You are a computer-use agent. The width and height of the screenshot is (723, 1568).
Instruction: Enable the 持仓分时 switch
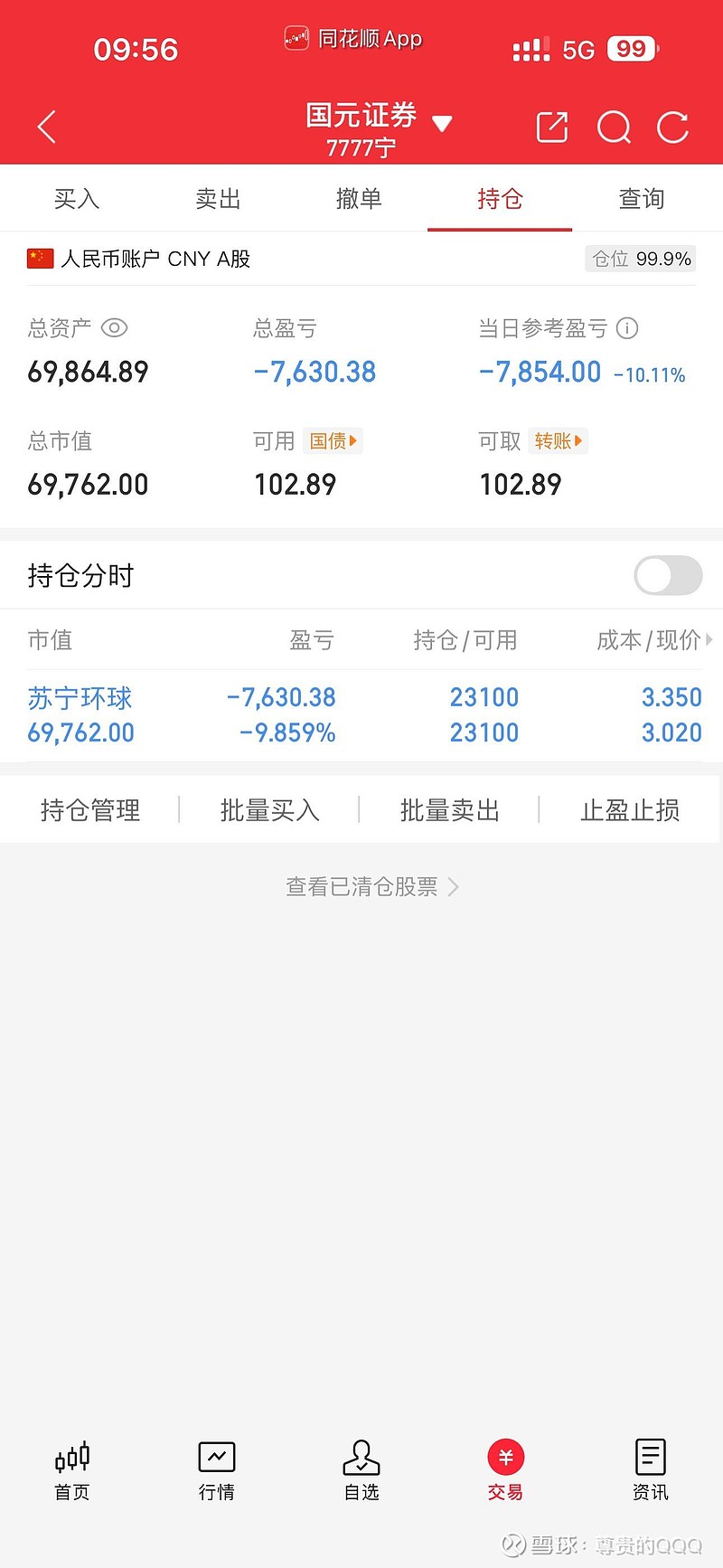[668, 576]
